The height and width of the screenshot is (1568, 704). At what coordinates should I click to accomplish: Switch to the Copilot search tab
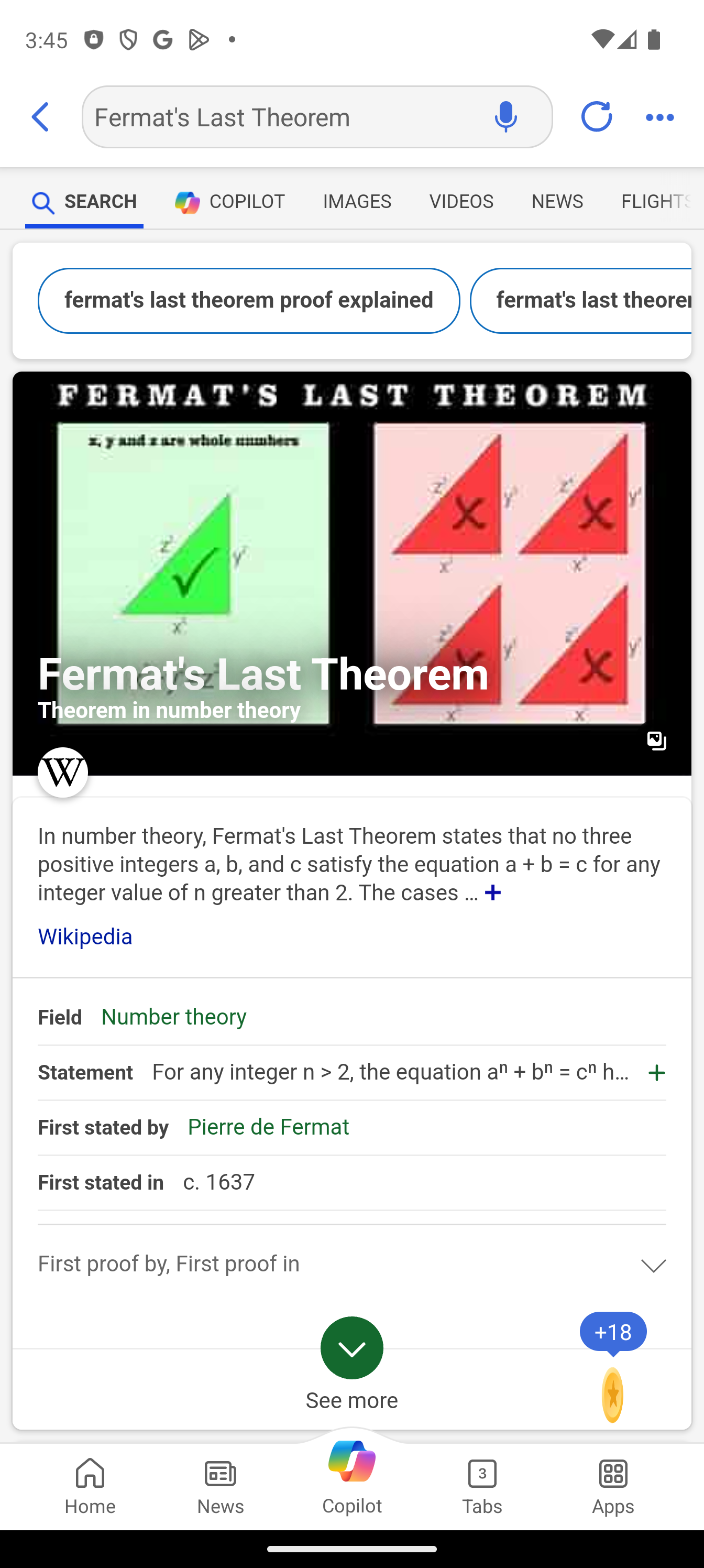point(229,201)
